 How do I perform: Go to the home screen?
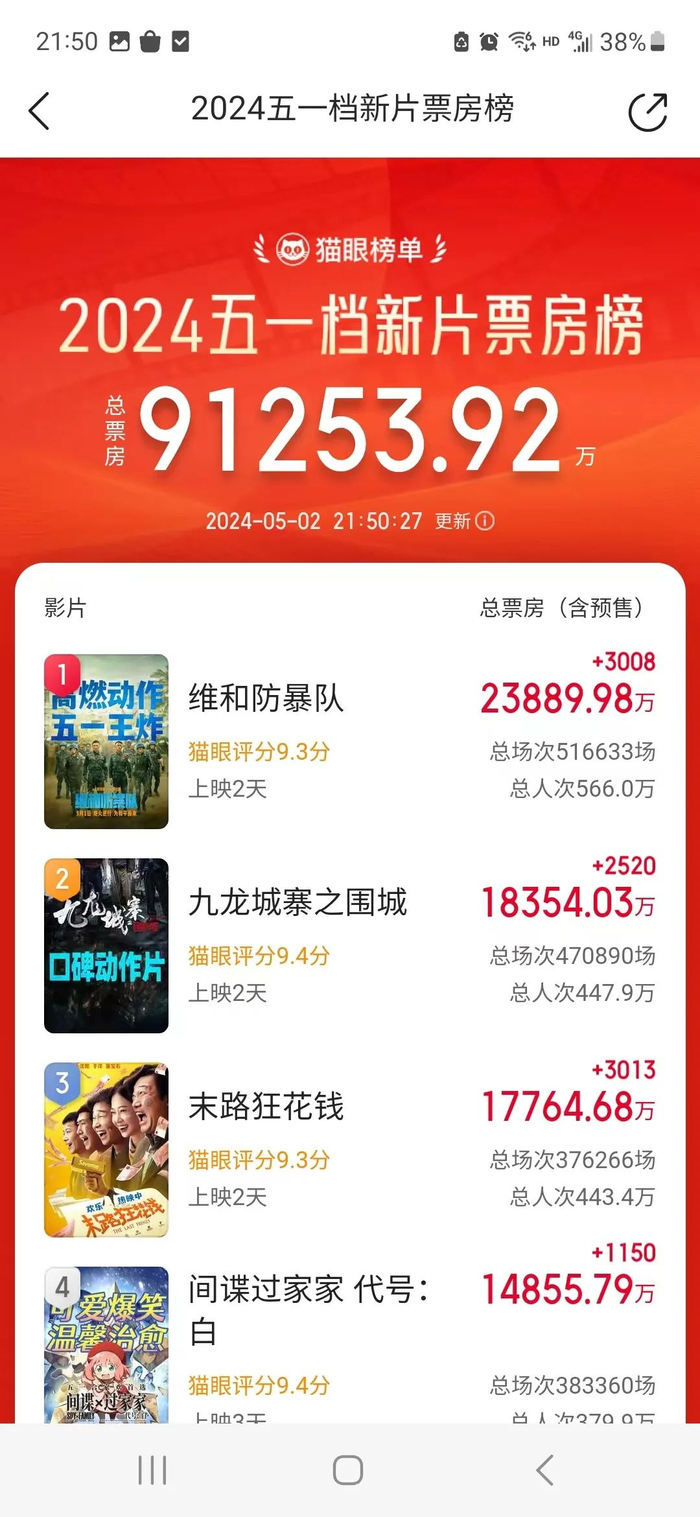click(x=348, y=1470)
